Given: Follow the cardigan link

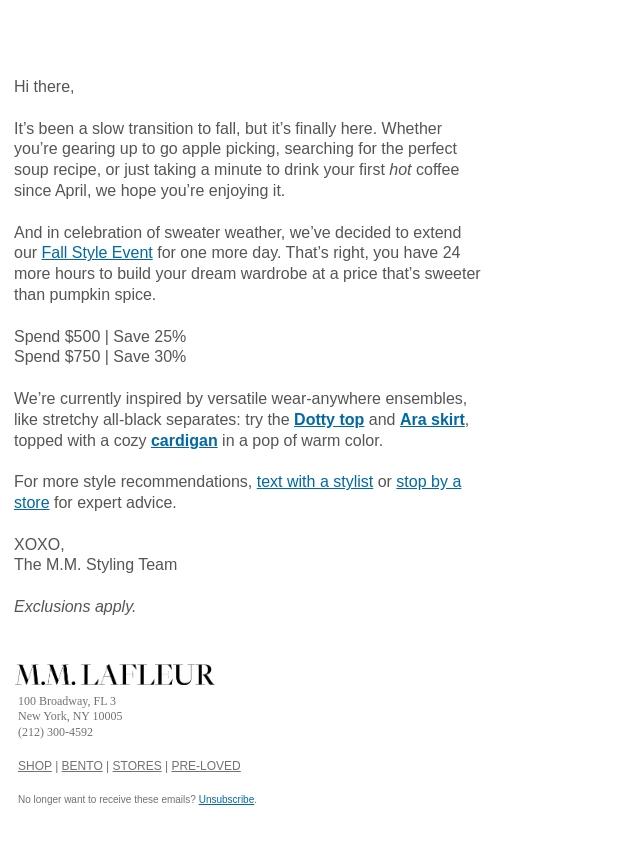Looking at the screenshot, I should point(184,441).
